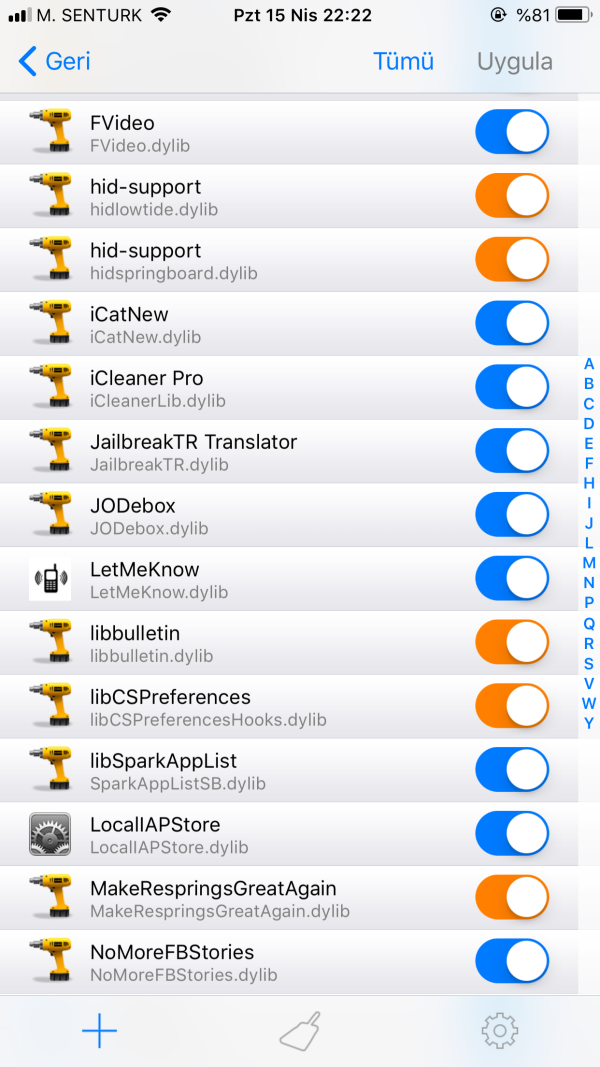The height and width of the screenshot is (1067, 600).
Task: Go back with the Geri button
Action: point(56,61)
